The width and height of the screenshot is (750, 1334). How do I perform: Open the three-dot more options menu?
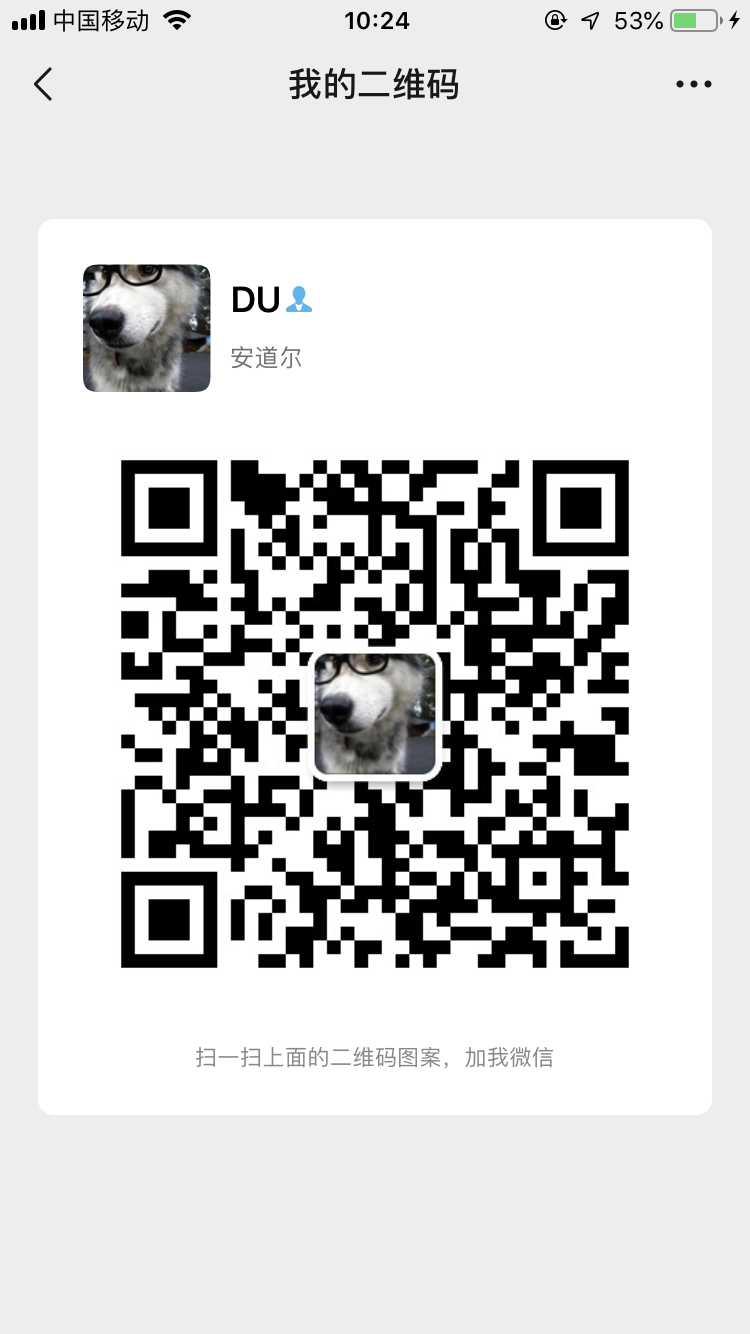click(693, 85)
